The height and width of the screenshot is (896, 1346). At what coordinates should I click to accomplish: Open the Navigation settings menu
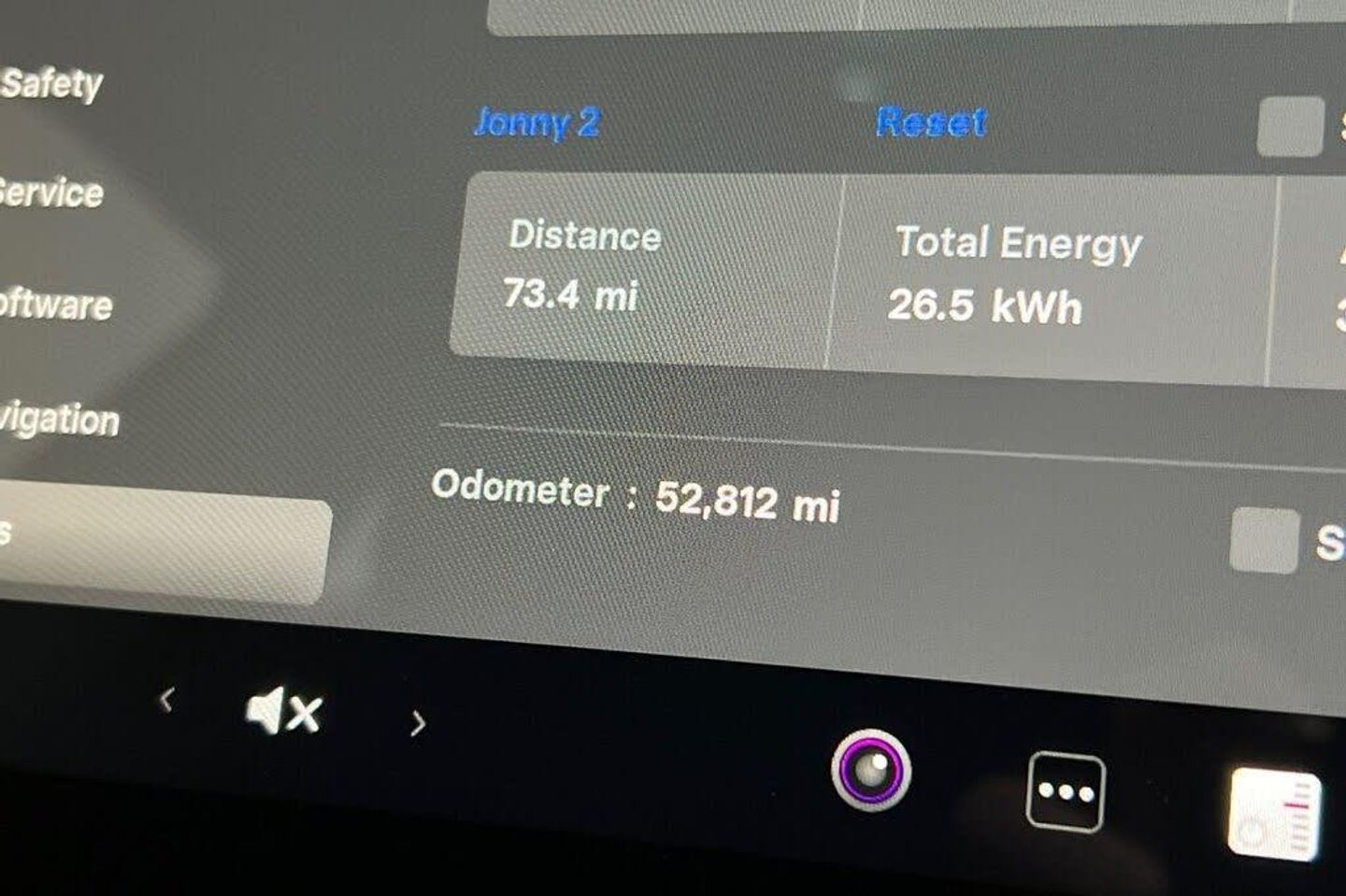[58, 420]
